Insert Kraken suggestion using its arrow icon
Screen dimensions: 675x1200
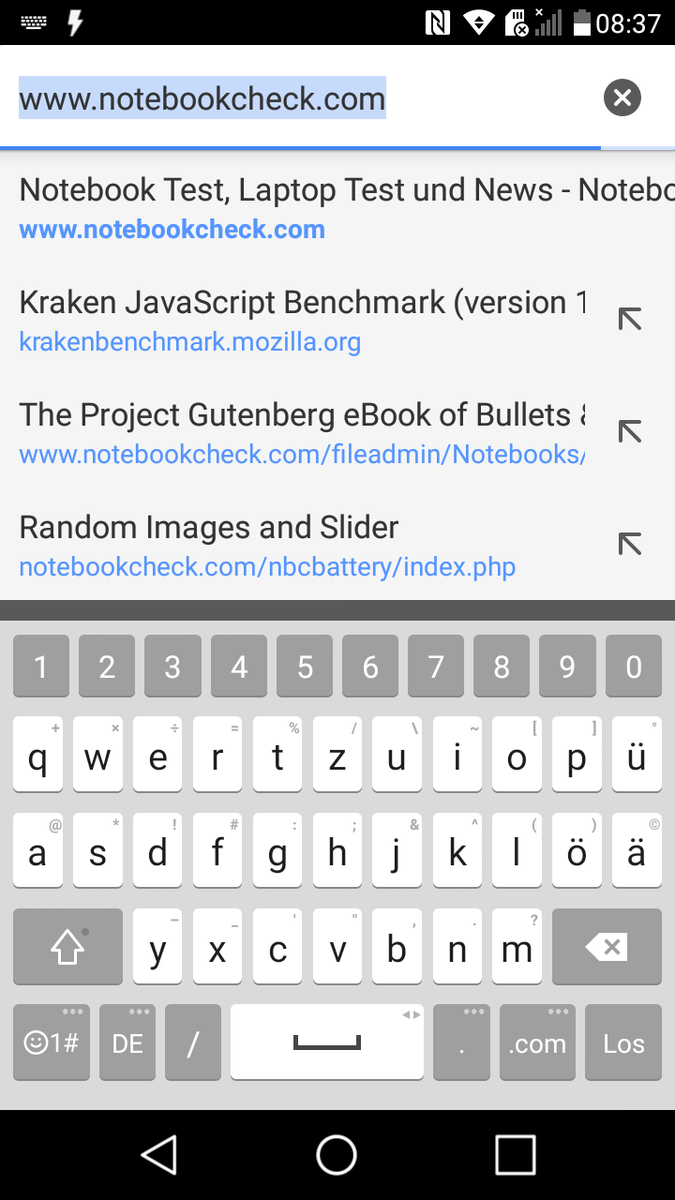click(x=629, y=320)
